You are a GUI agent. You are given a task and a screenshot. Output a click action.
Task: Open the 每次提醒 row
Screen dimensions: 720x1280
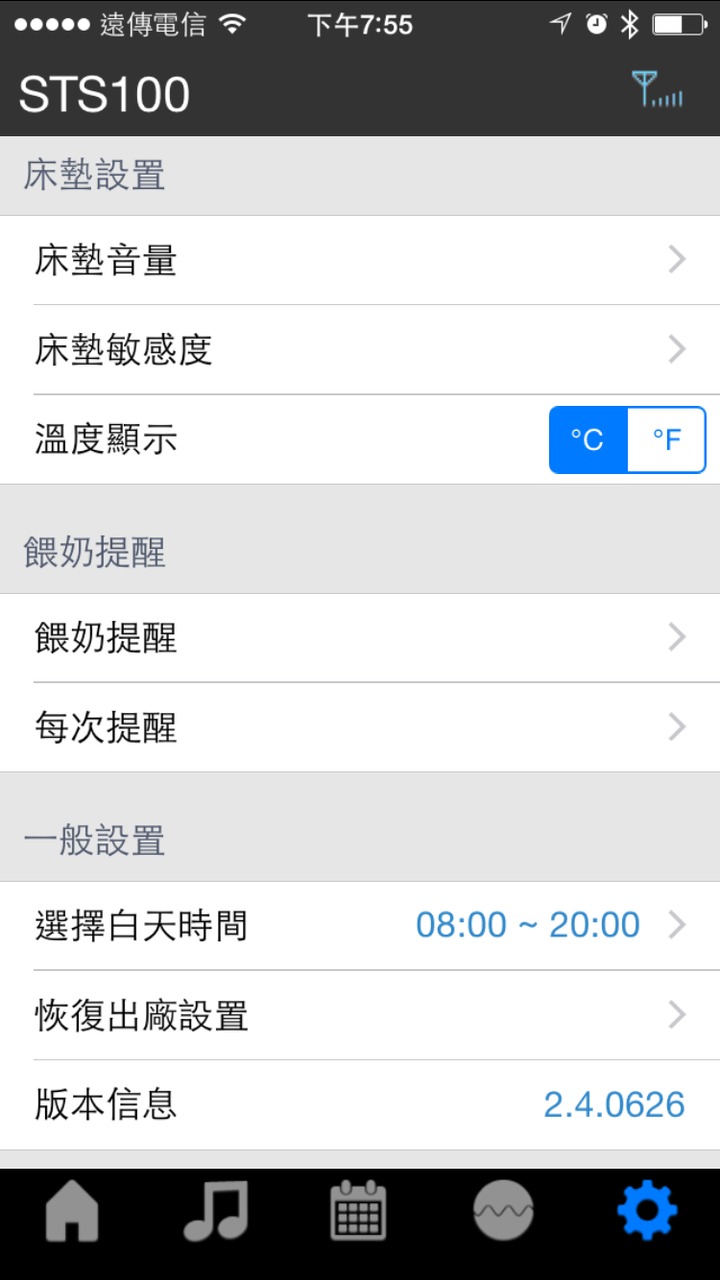(360, 727)
